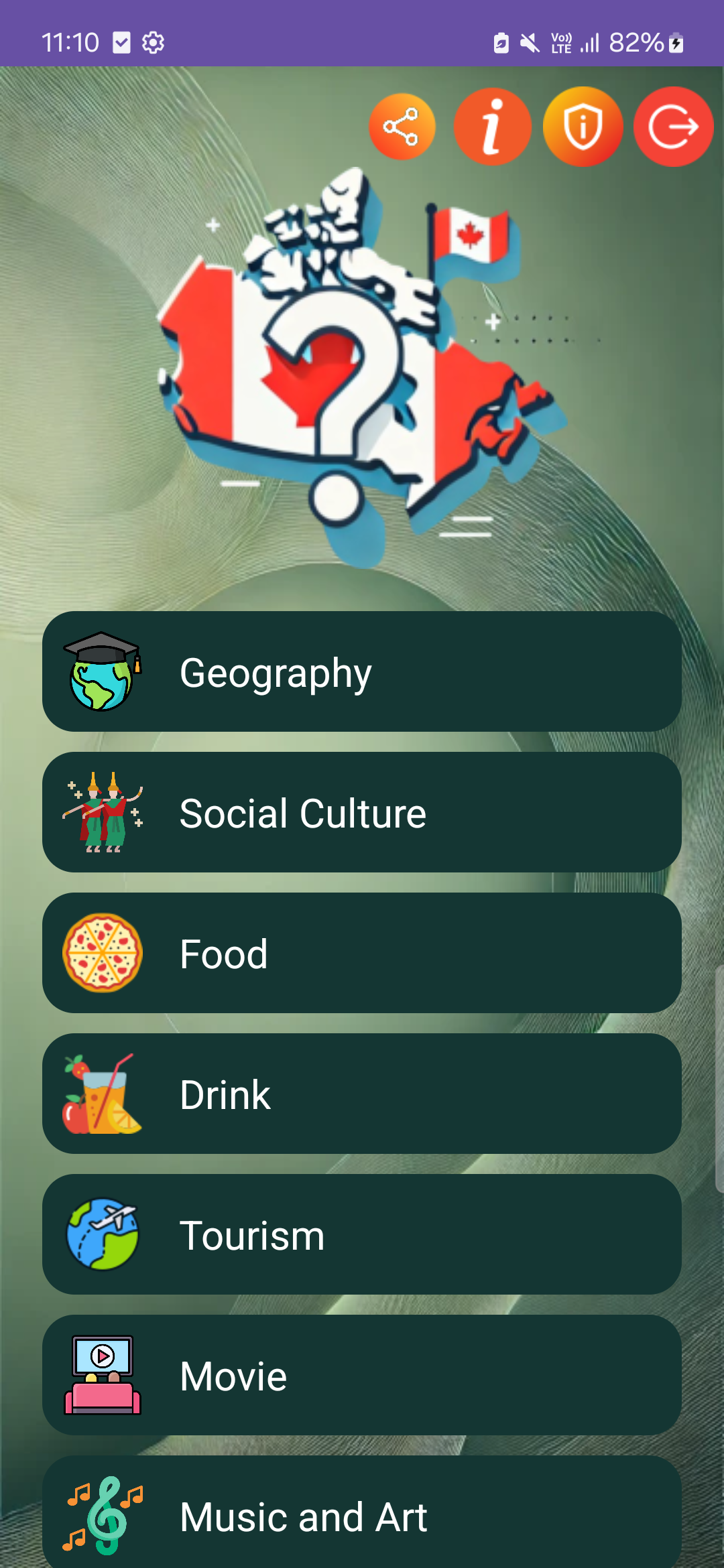Start the Food quiz category
This screenshot has height=1568, width=724.
362,953
